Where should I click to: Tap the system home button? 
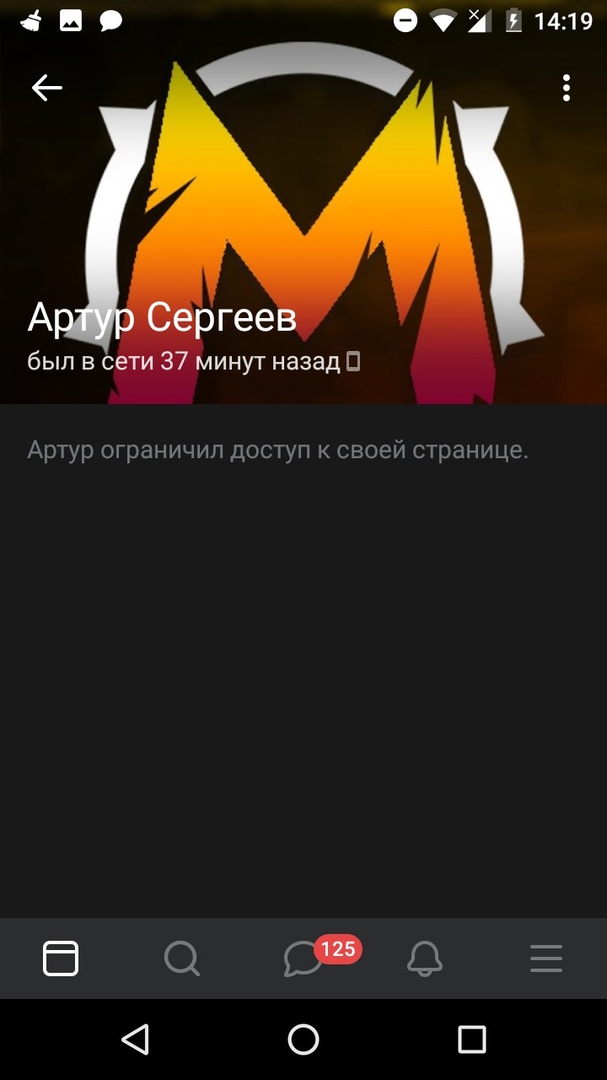[x=303, y=1039]
